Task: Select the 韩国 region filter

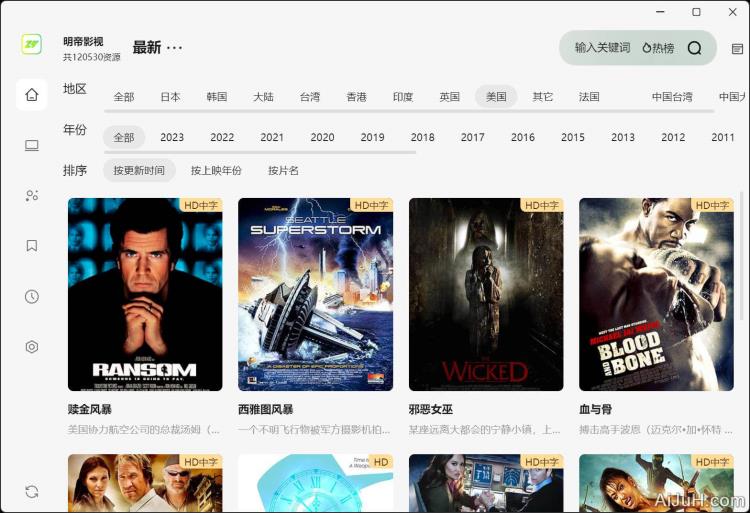Action: click(x=217, y=97)
